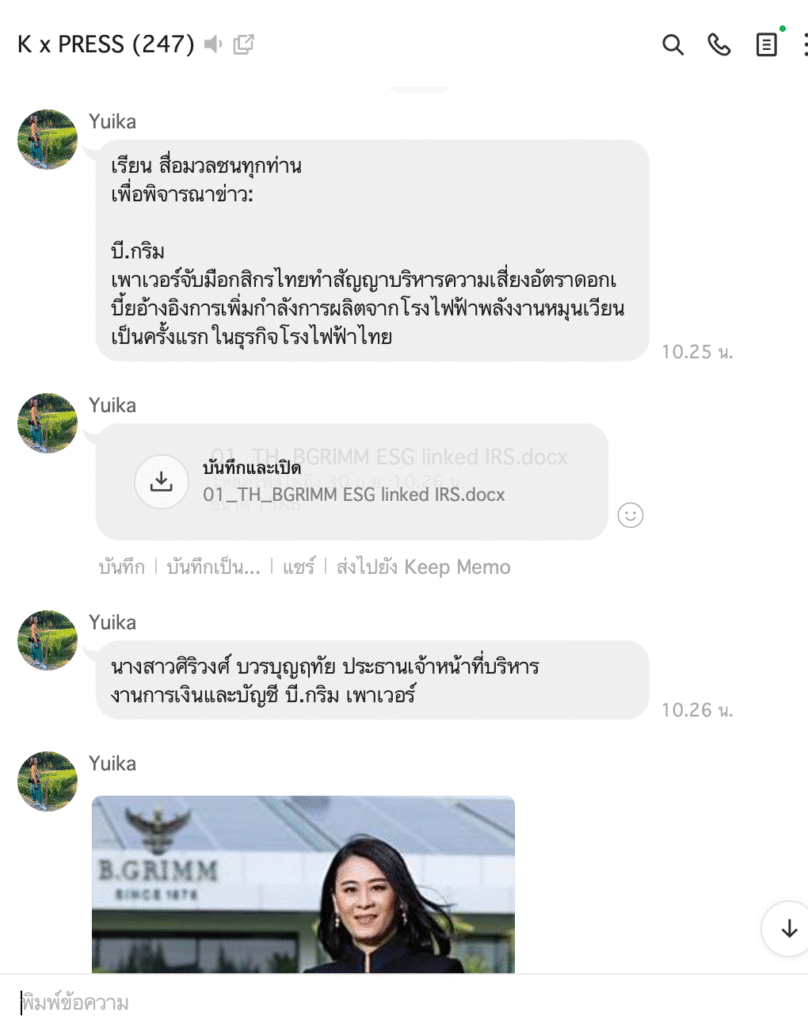Open chat in separate window icon
The height and width of the screenshot is (1024, 808).
(243, 44)
